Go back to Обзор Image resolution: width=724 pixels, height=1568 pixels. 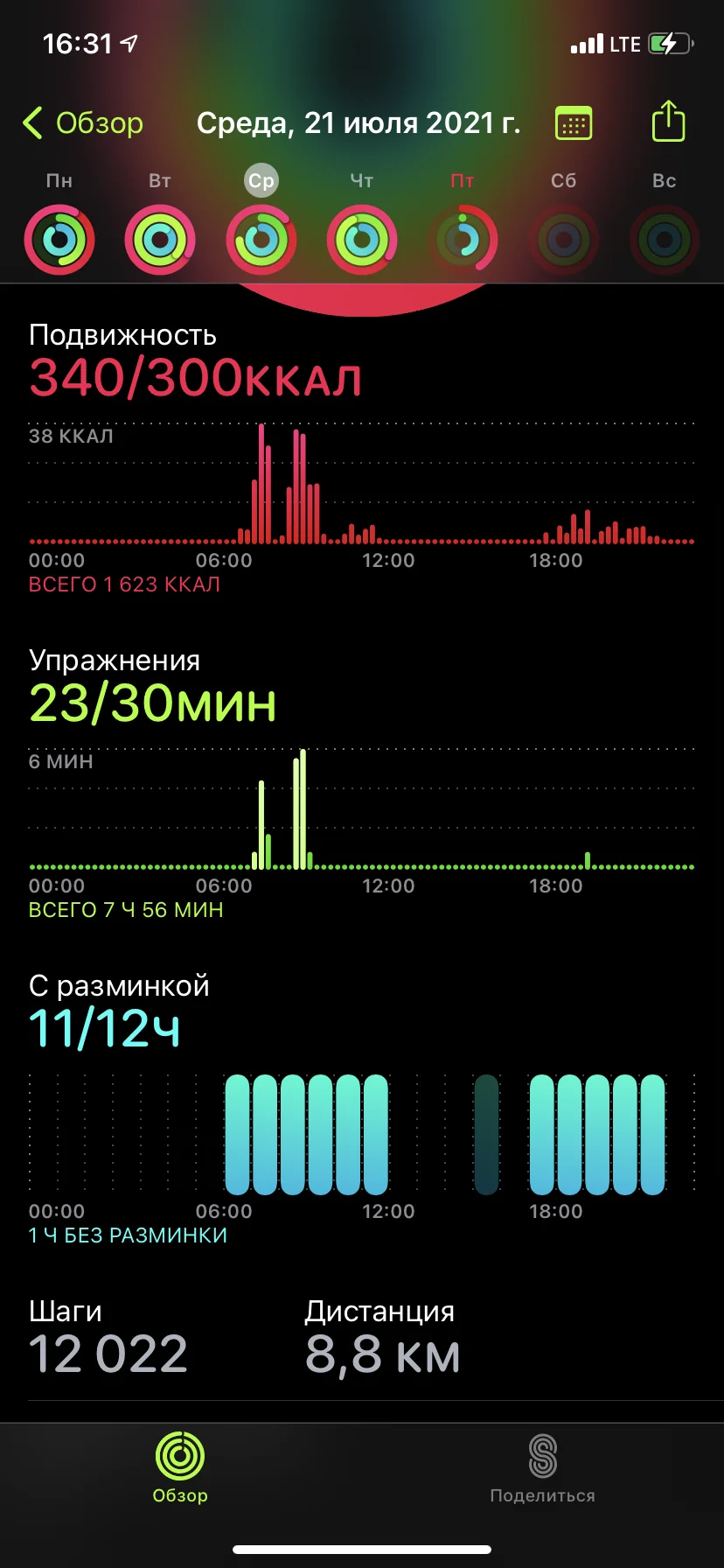83,123
